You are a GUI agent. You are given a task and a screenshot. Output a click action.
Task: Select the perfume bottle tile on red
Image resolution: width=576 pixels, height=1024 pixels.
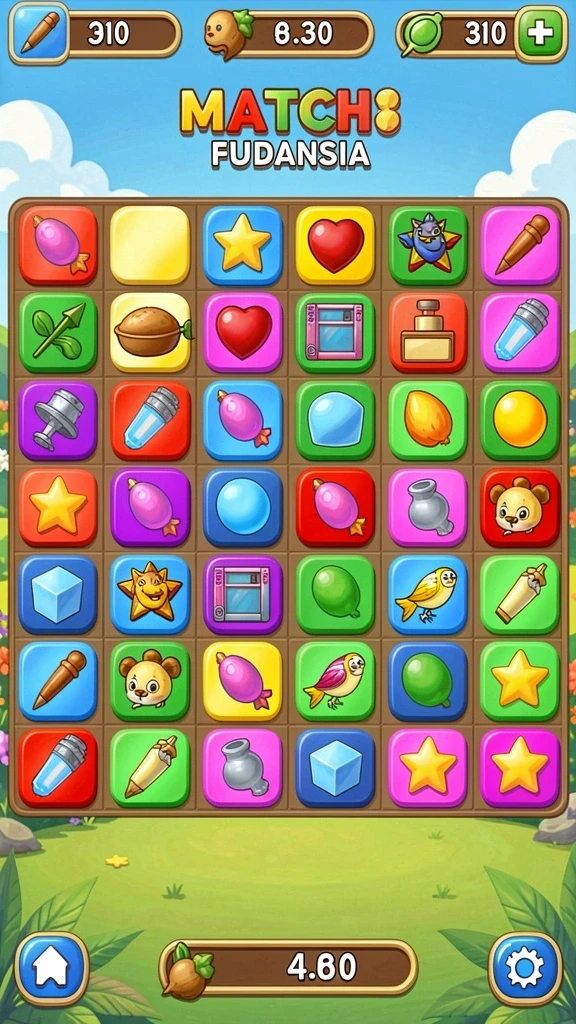click(x=428, y=332)
